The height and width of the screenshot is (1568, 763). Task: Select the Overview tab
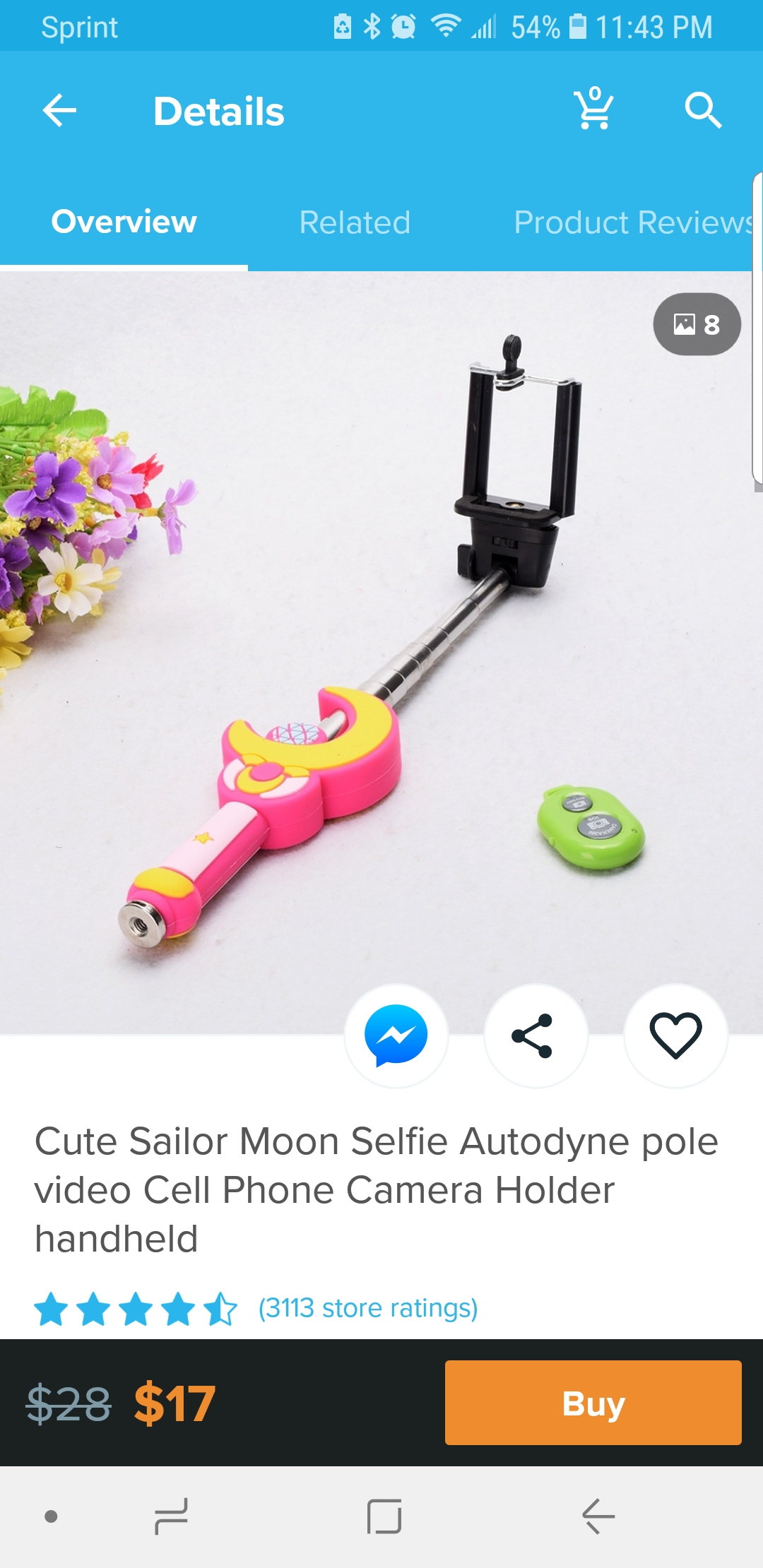[x=124, y=222]
